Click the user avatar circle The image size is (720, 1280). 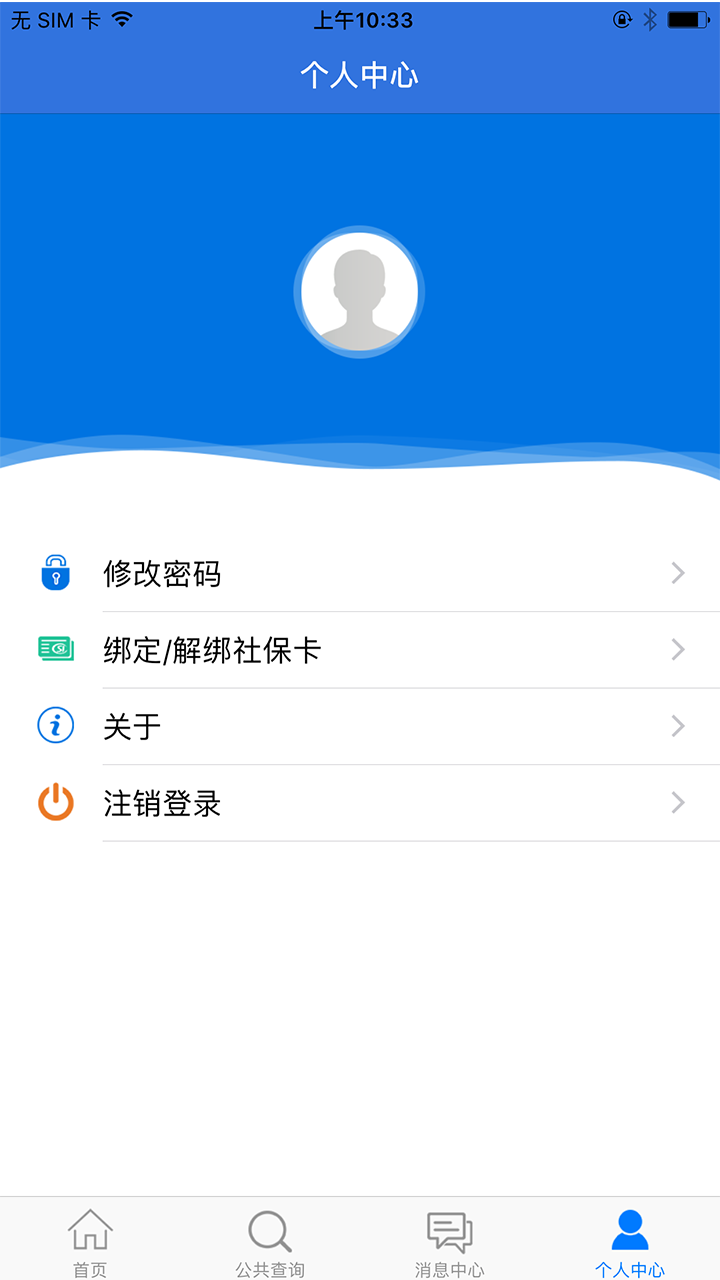pos(359,291)
